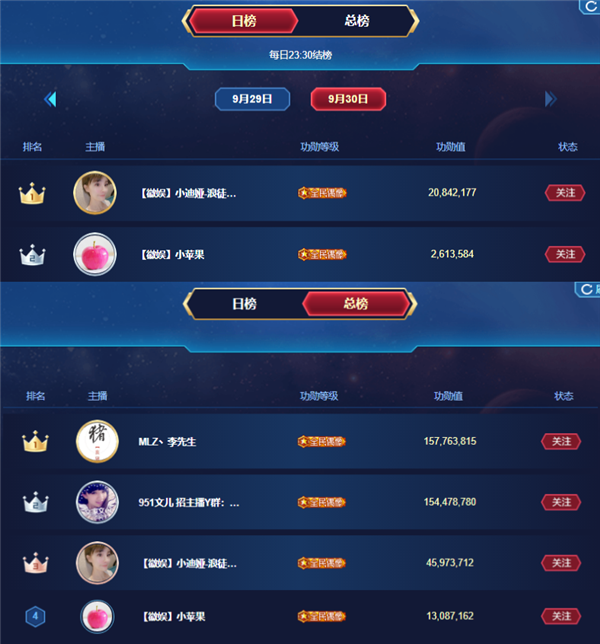Go to earlier dates with left arrow
Screen dimensions: 600x644
pos(50,99)
